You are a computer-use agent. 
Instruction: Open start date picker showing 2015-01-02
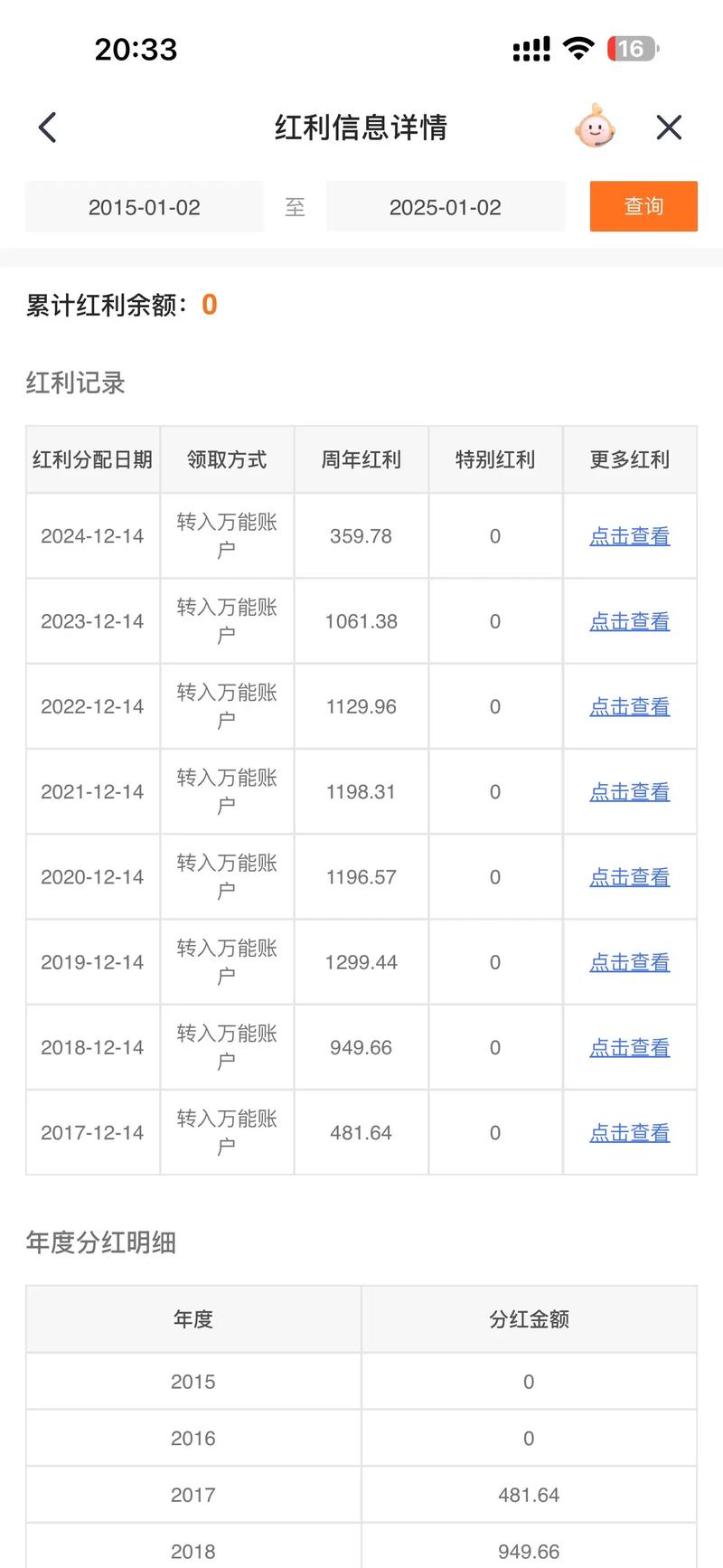point(144,206)
